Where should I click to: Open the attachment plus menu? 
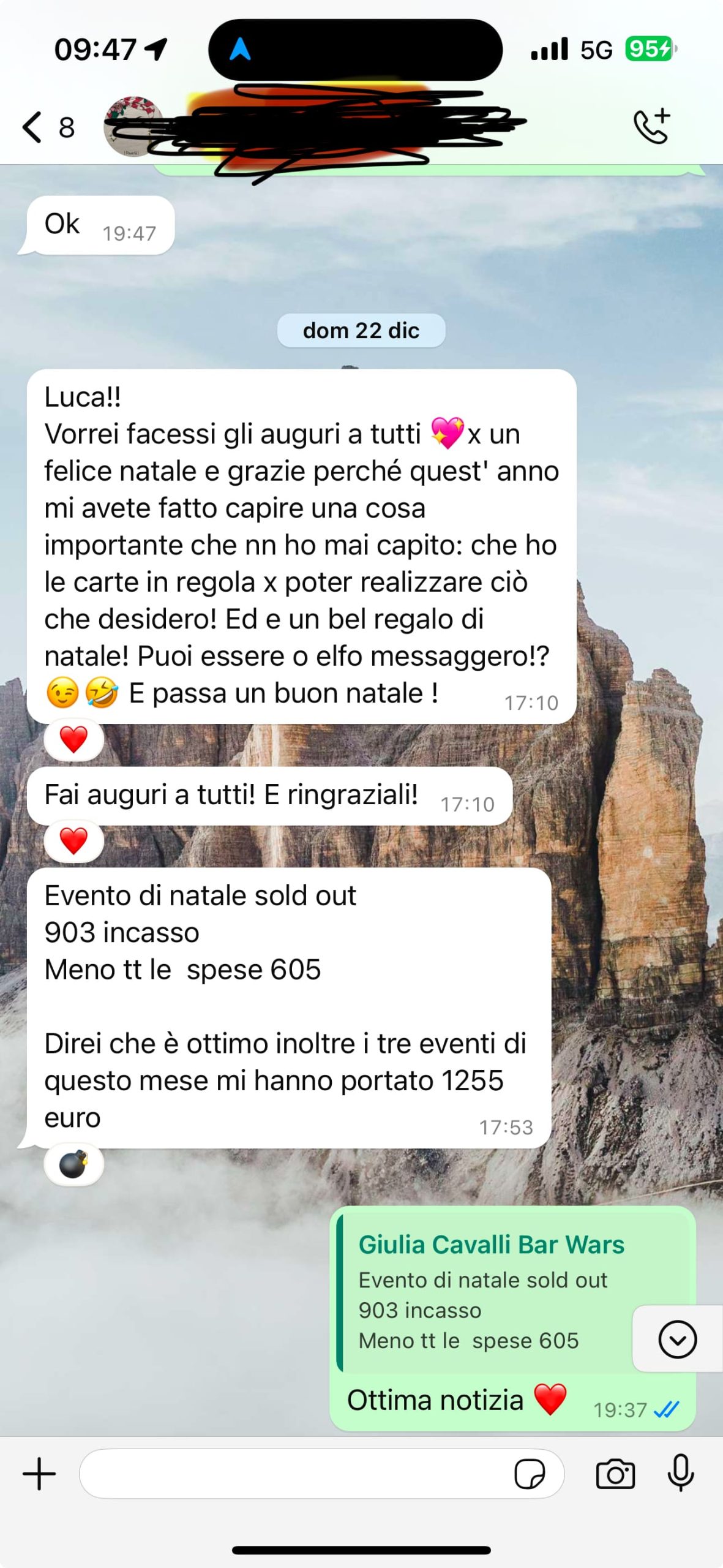[39, 1474]
